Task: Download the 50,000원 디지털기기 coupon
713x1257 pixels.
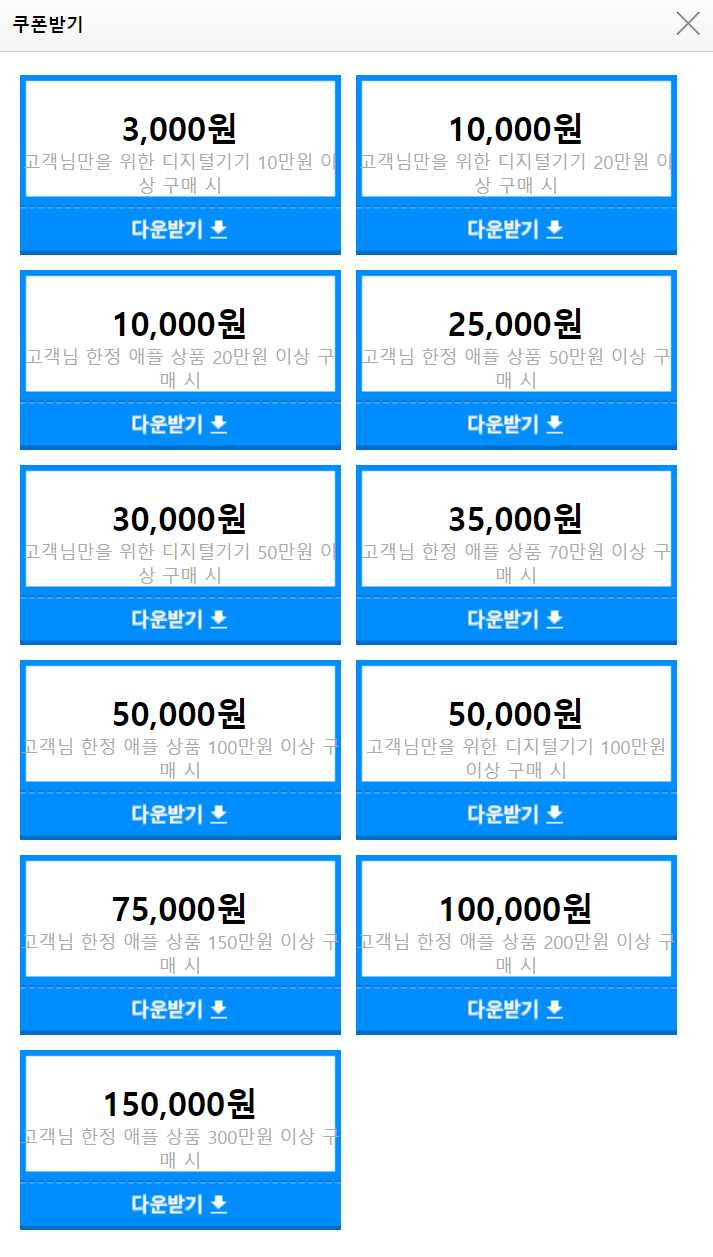Action: click(x=516, y=814)
